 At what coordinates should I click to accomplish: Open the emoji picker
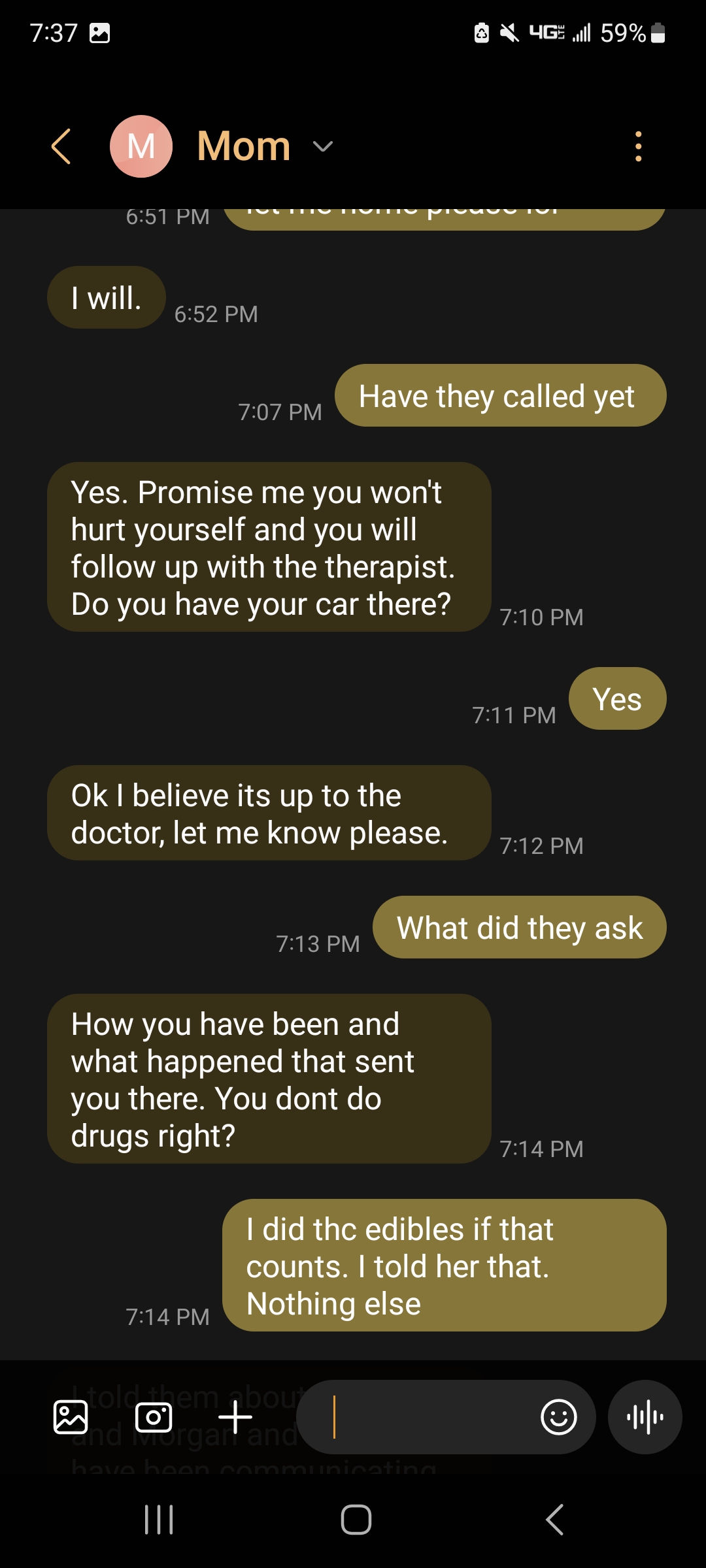point(559,1417)
